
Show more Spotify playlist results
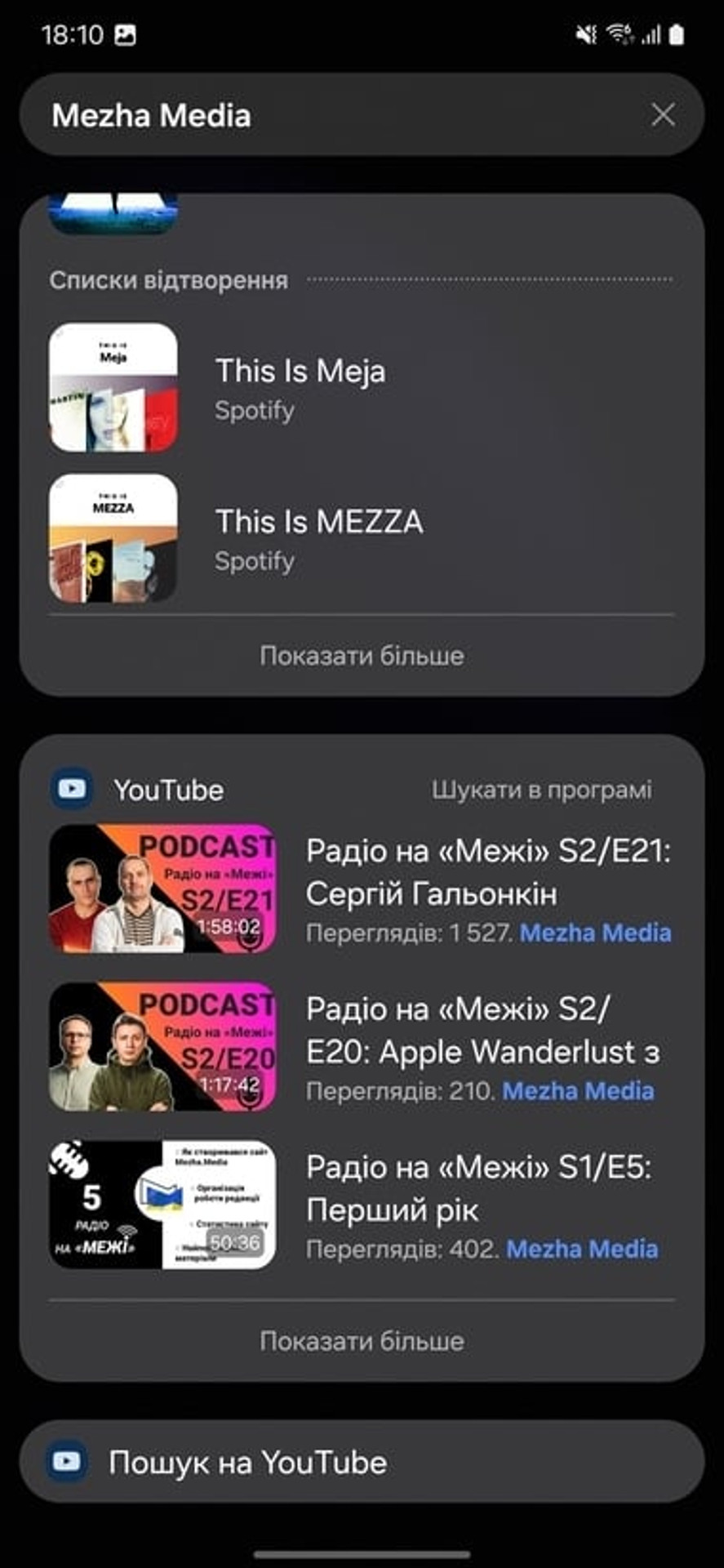(x=362, y=656)
